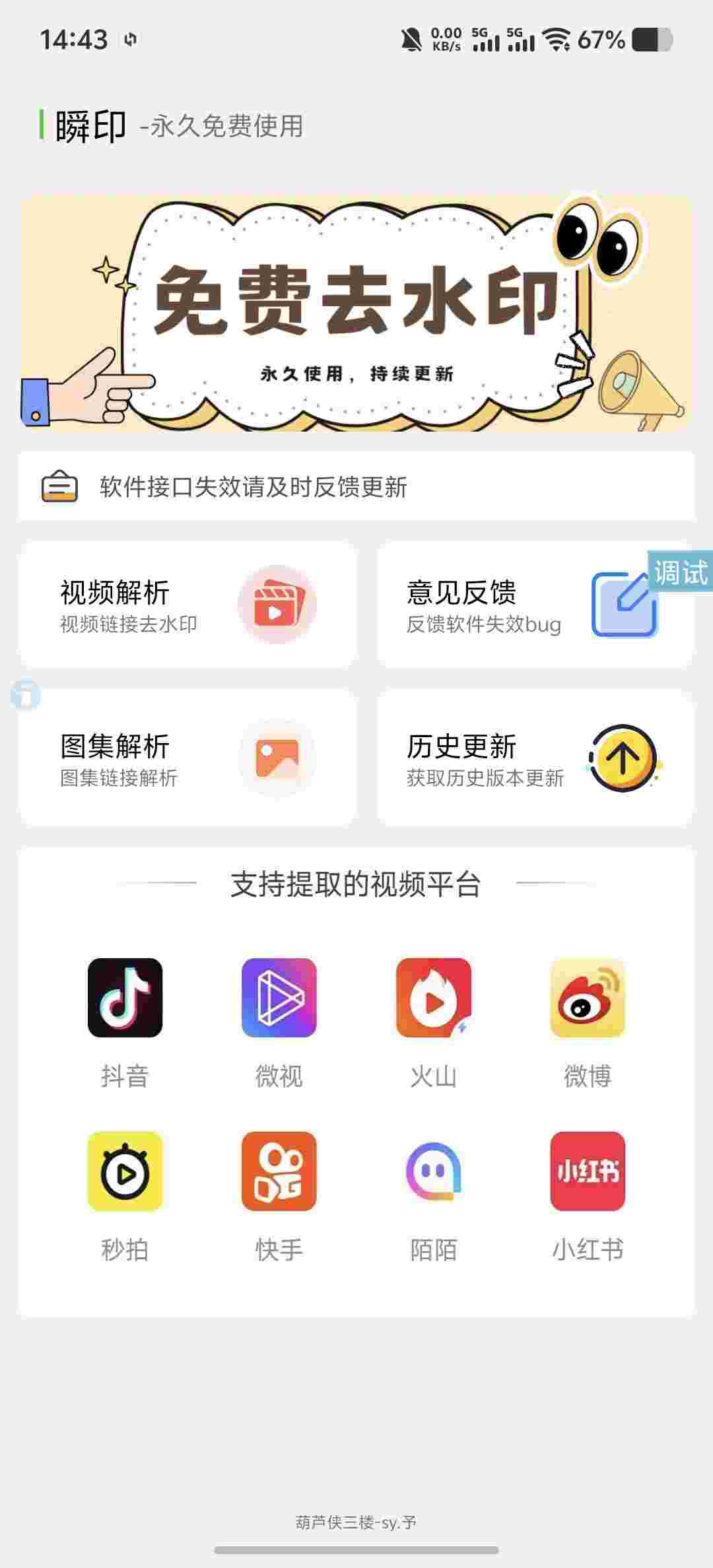The height and width of the screenshot is (1568, 713).
Task: Pick the 陌陌 platform icon
Action: [433, 1171]
